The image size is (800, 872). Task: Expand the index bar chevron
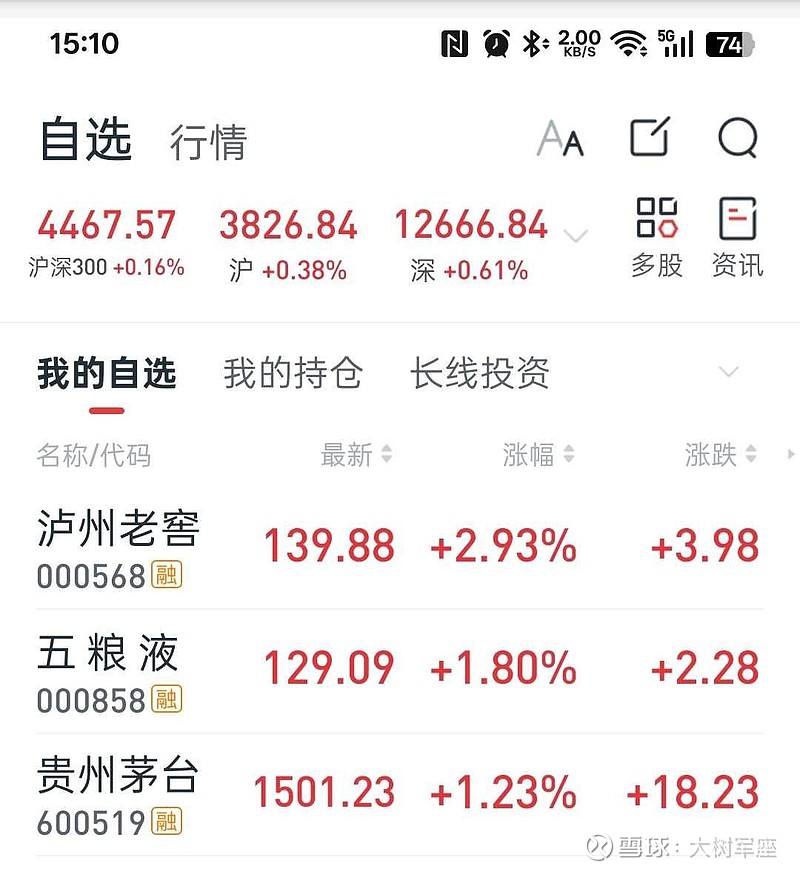tap(576, 236)
